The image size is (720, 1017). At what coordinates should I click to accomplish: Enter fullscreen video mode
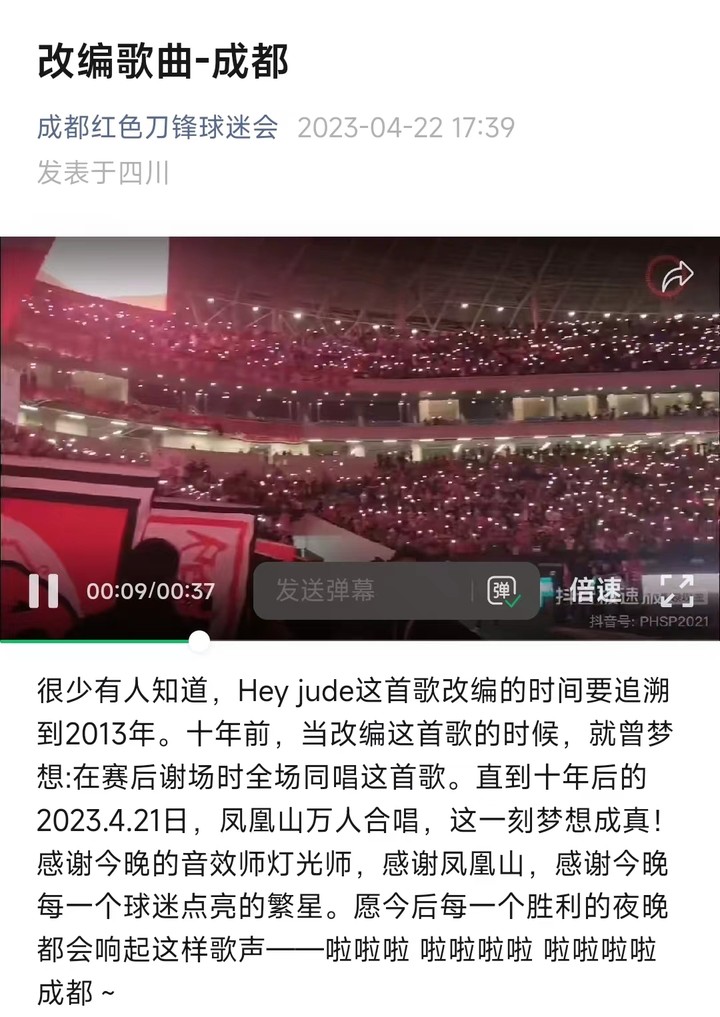676,590
